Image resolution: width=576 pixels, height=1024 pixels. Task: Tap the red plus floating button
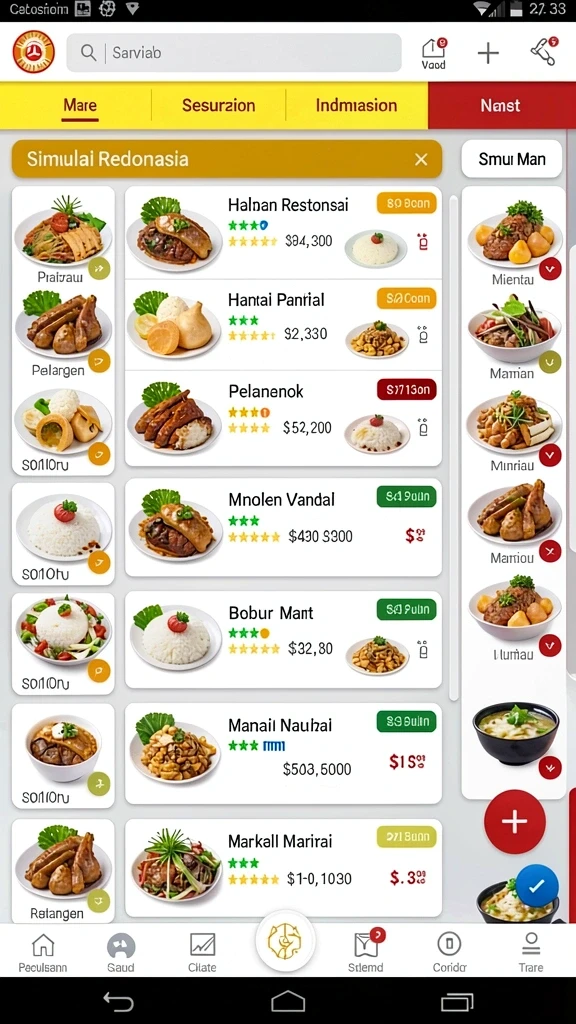(x=515, y=822)
